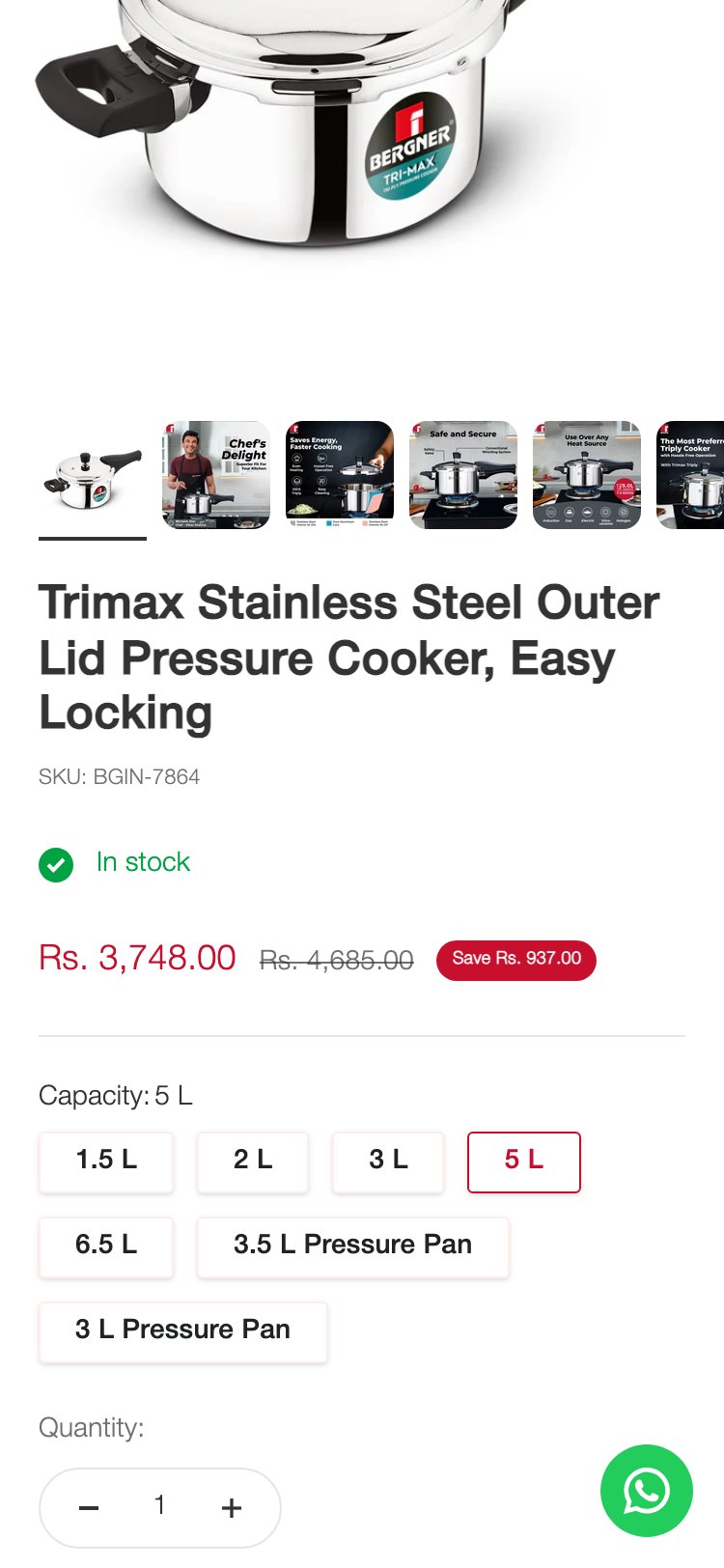Pick the 3 L capacity option
724x1568 pixels.
point(388,1162)
